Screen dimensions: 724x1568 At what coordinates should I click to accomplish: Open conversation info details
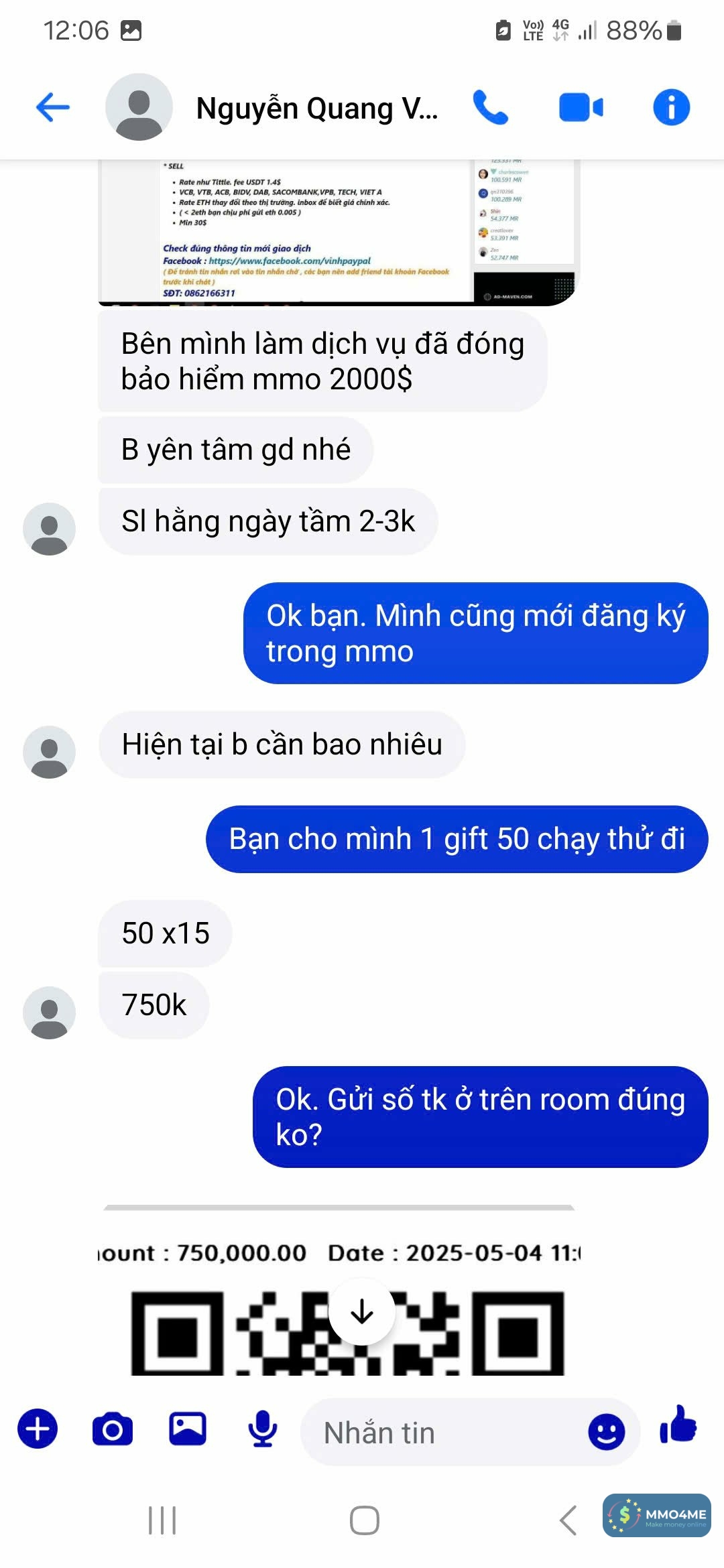coord(671,107)
